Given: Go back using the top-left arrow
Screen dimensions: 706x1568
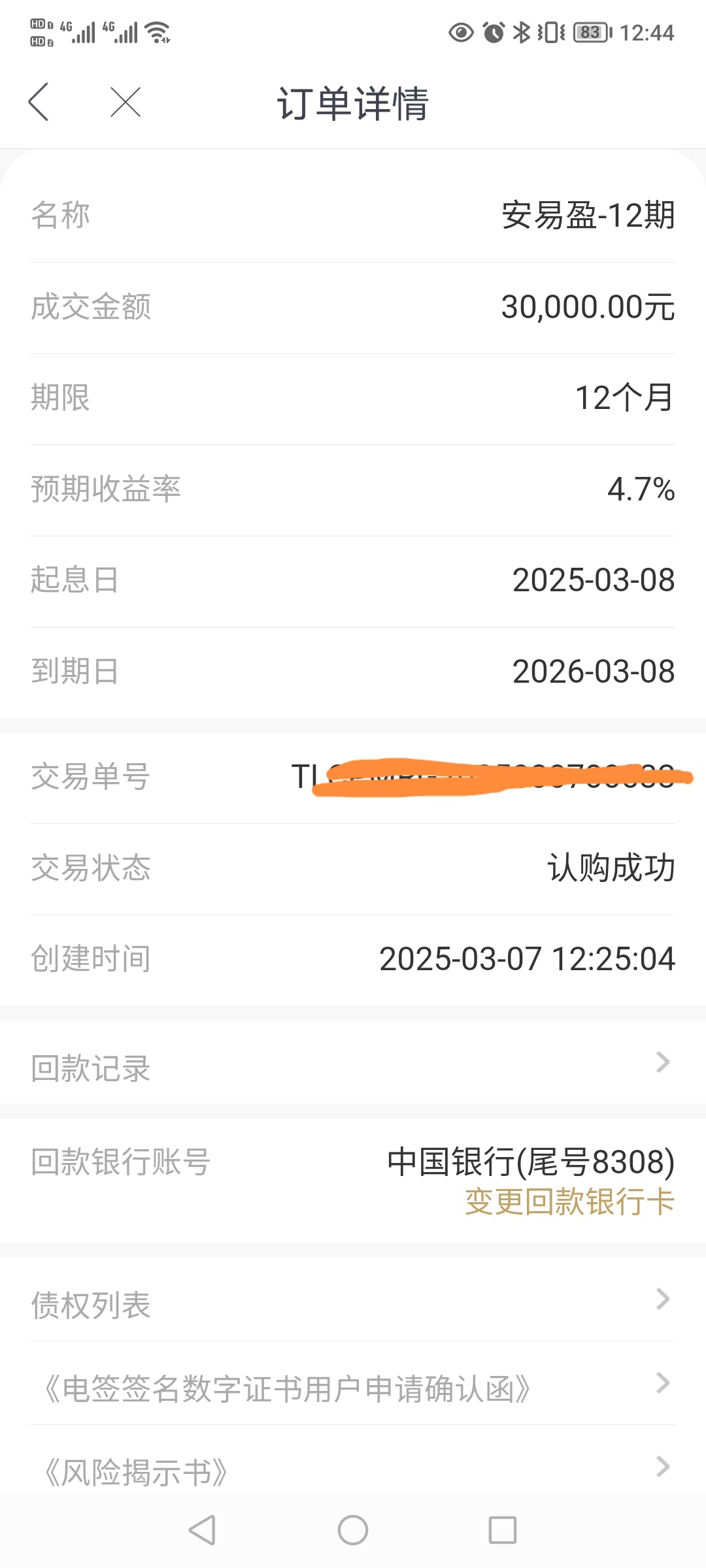Looking at the screenshot, I should click(x=39, y=102).
